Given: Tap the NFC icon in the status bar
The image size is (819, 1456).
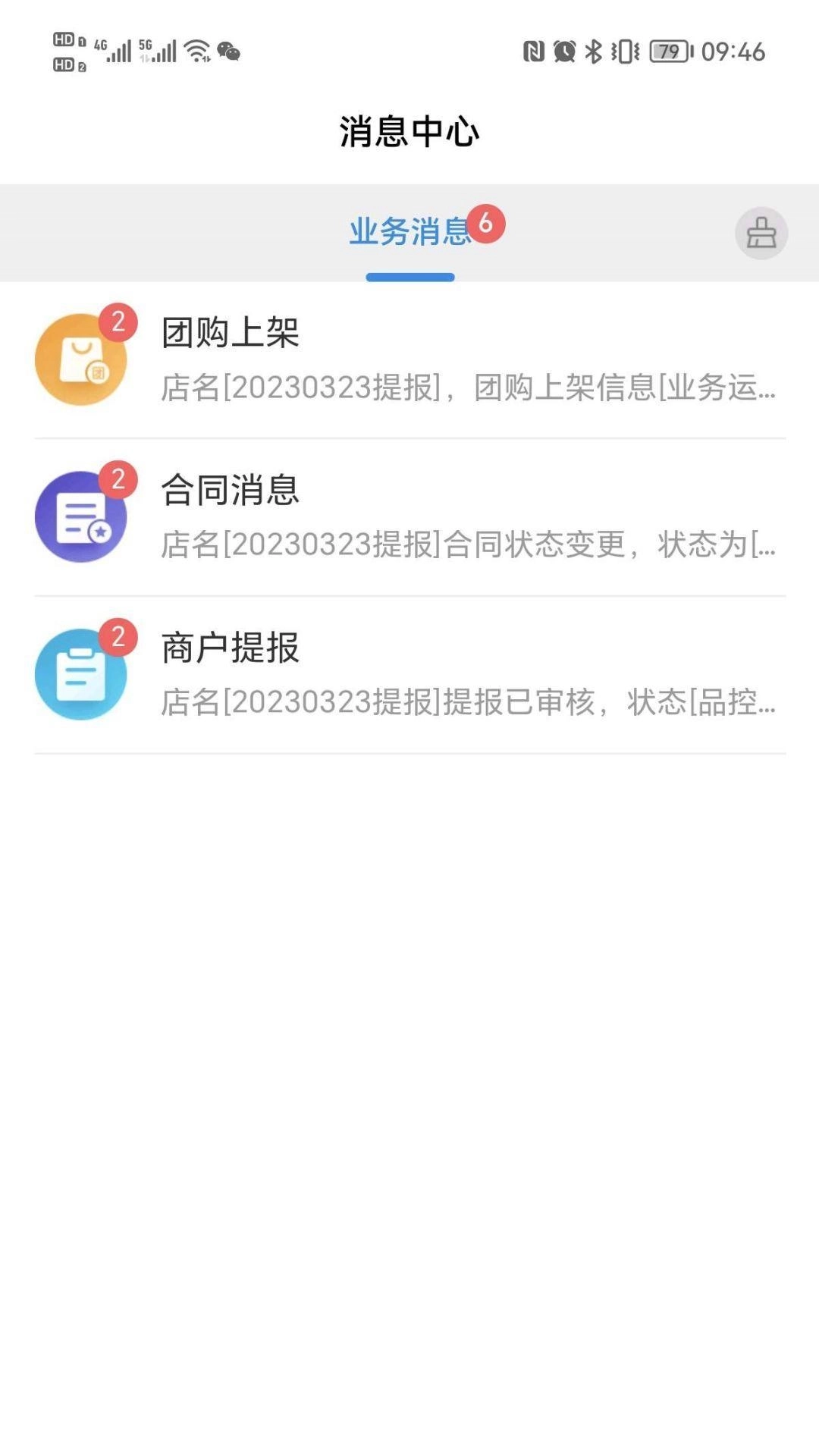Looking at the screenshot, I should tap(533, 50).
